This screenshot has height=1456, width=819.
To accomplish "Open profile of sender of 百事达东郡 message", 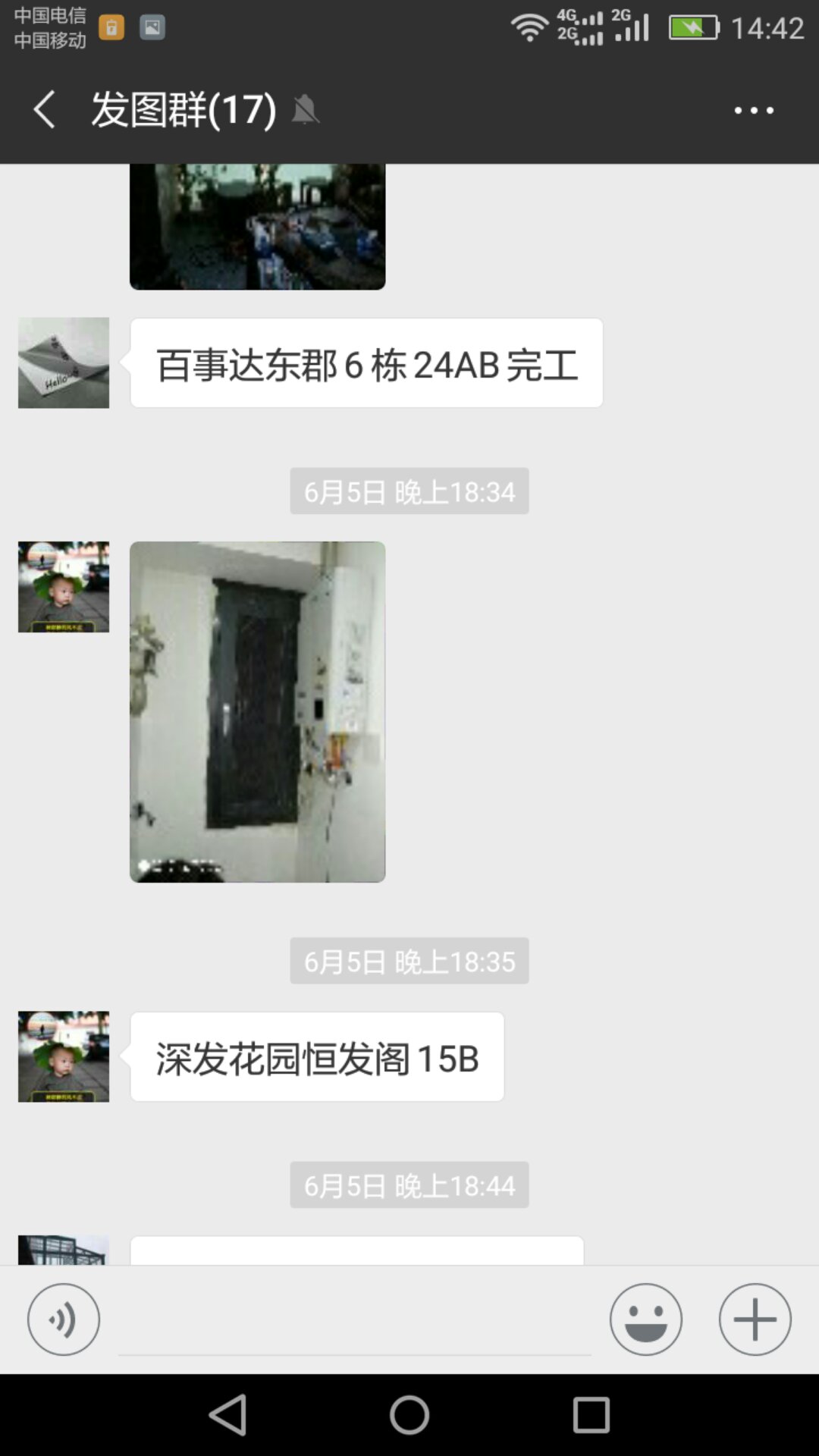I will (64, 362).
